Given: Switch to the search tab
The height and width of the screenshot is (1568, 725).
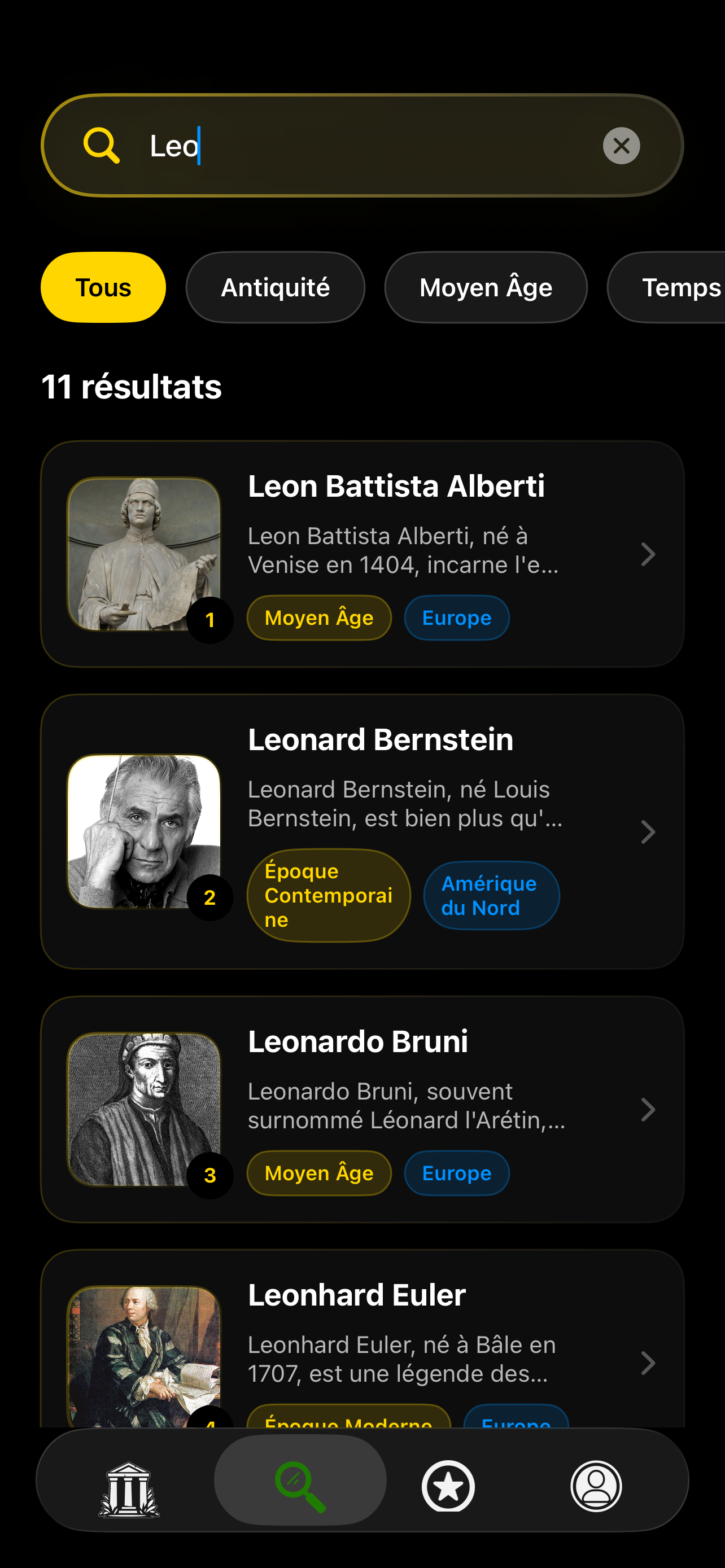Looking at the screenshot, I should [300, 1485].
